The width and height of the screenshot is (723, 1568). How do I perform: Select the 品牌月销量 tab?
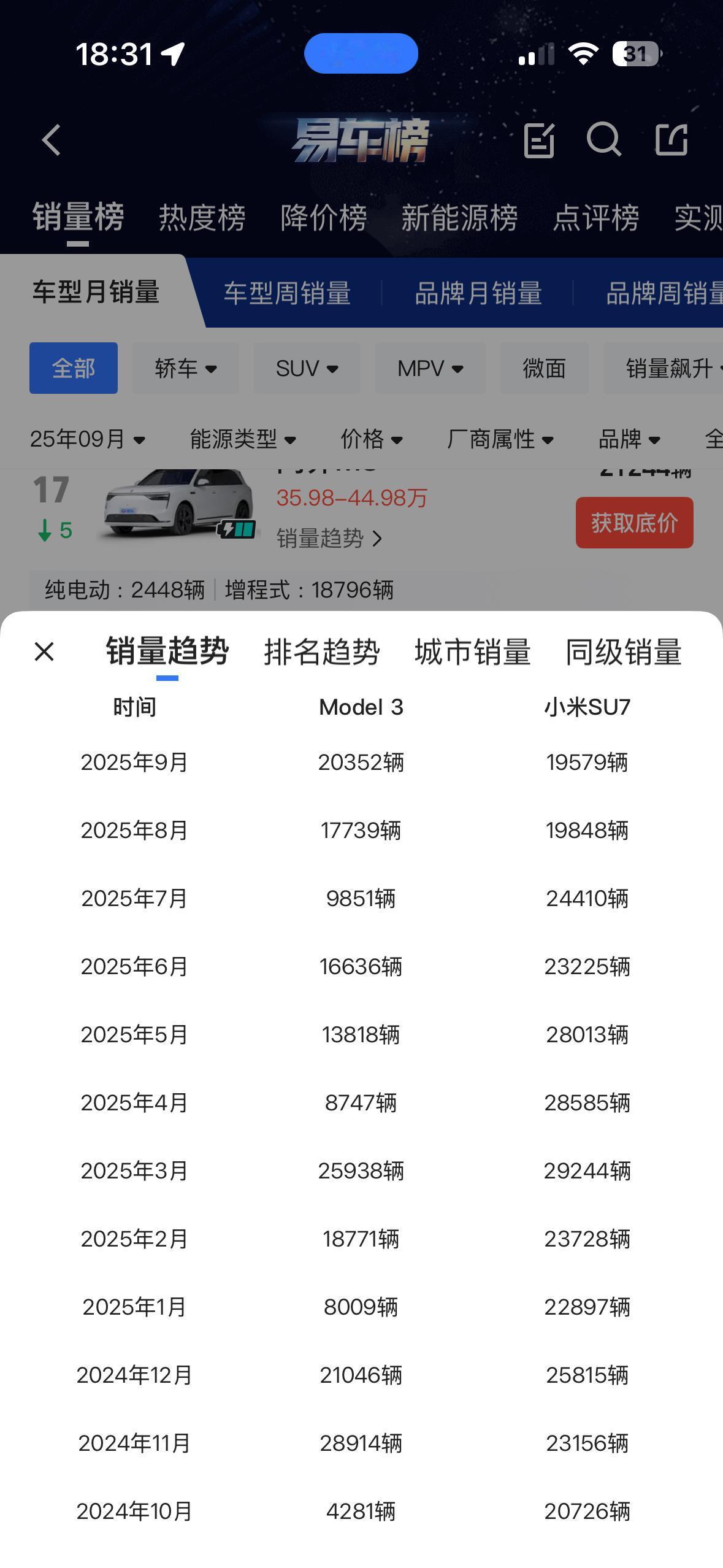tap(479, 294)
